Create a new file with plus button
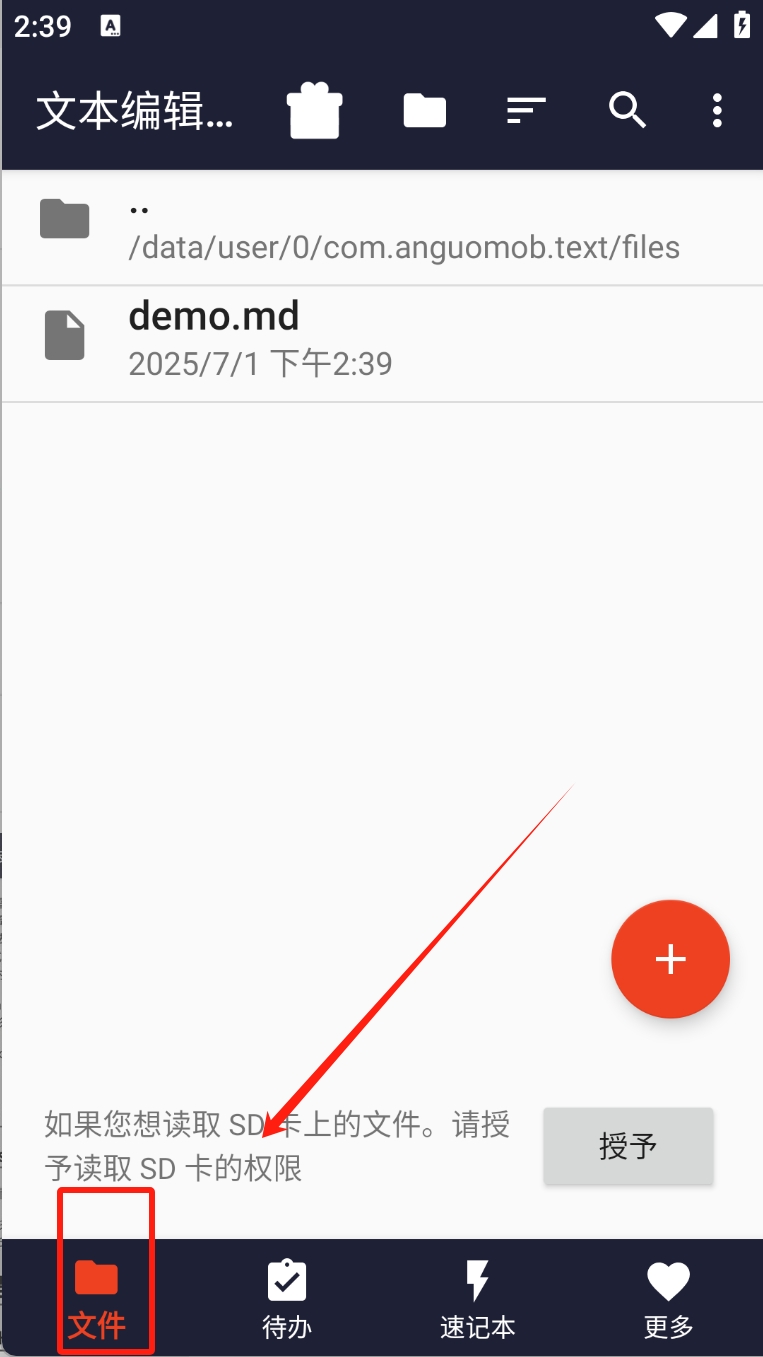This screenshot has height=1357, width=763. [670, 959]
